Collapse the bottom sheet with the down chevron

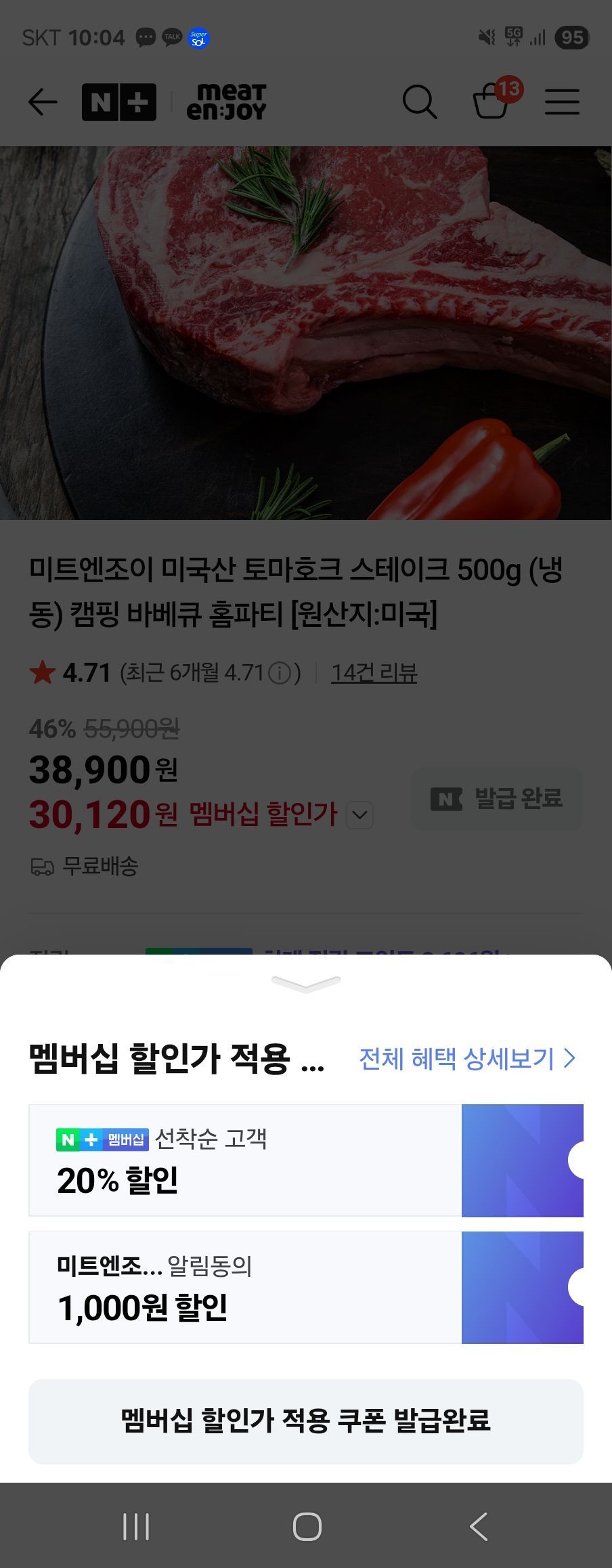[x=305, y=984]
